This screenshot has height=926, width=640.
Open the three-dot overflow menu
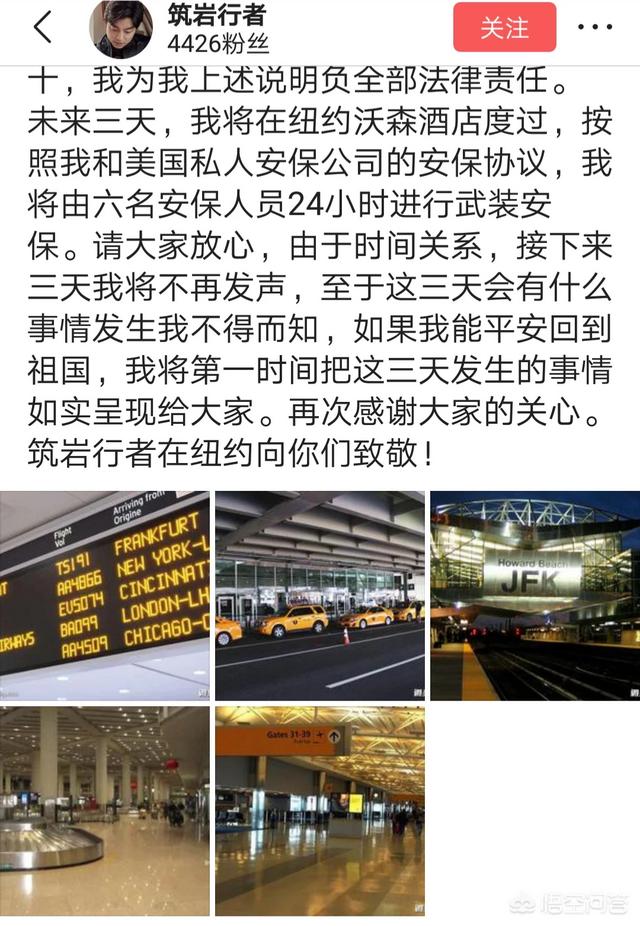coord(594,28)
